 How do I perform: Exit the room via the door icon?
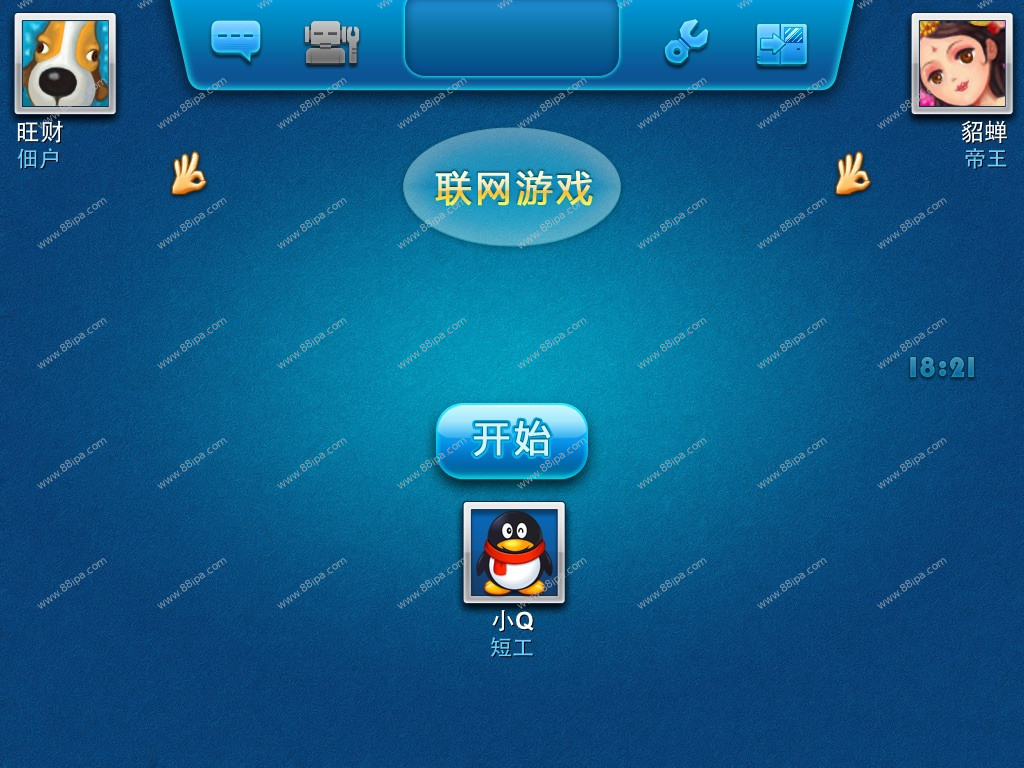[781, 44]
